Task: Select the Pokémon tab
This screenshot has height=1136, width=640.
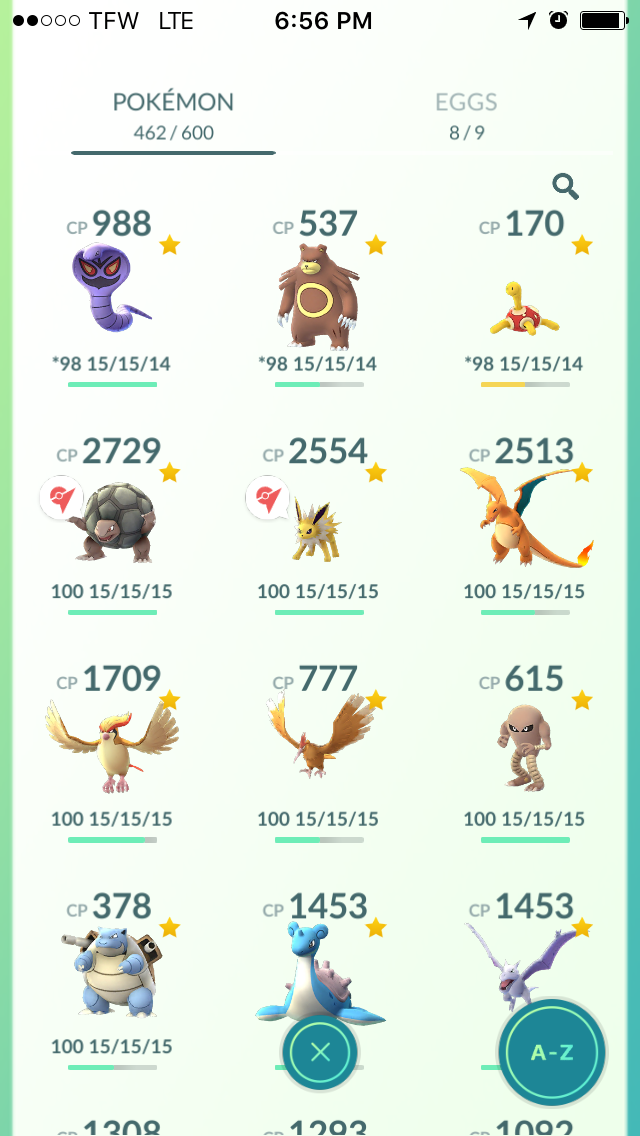Action: pos(173,115)
